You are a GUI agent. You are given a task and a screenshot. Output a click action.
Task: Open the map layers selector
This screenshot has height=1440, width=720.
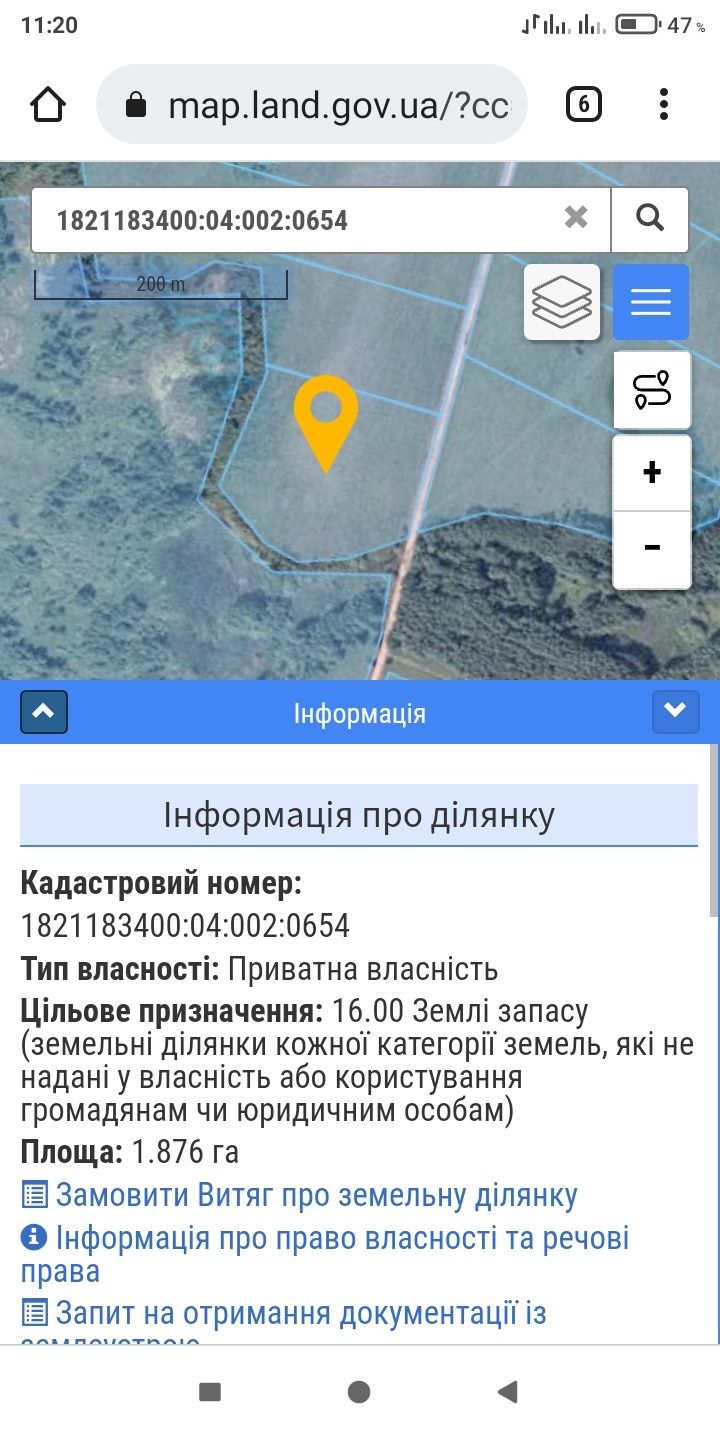[x=562, y=302]
